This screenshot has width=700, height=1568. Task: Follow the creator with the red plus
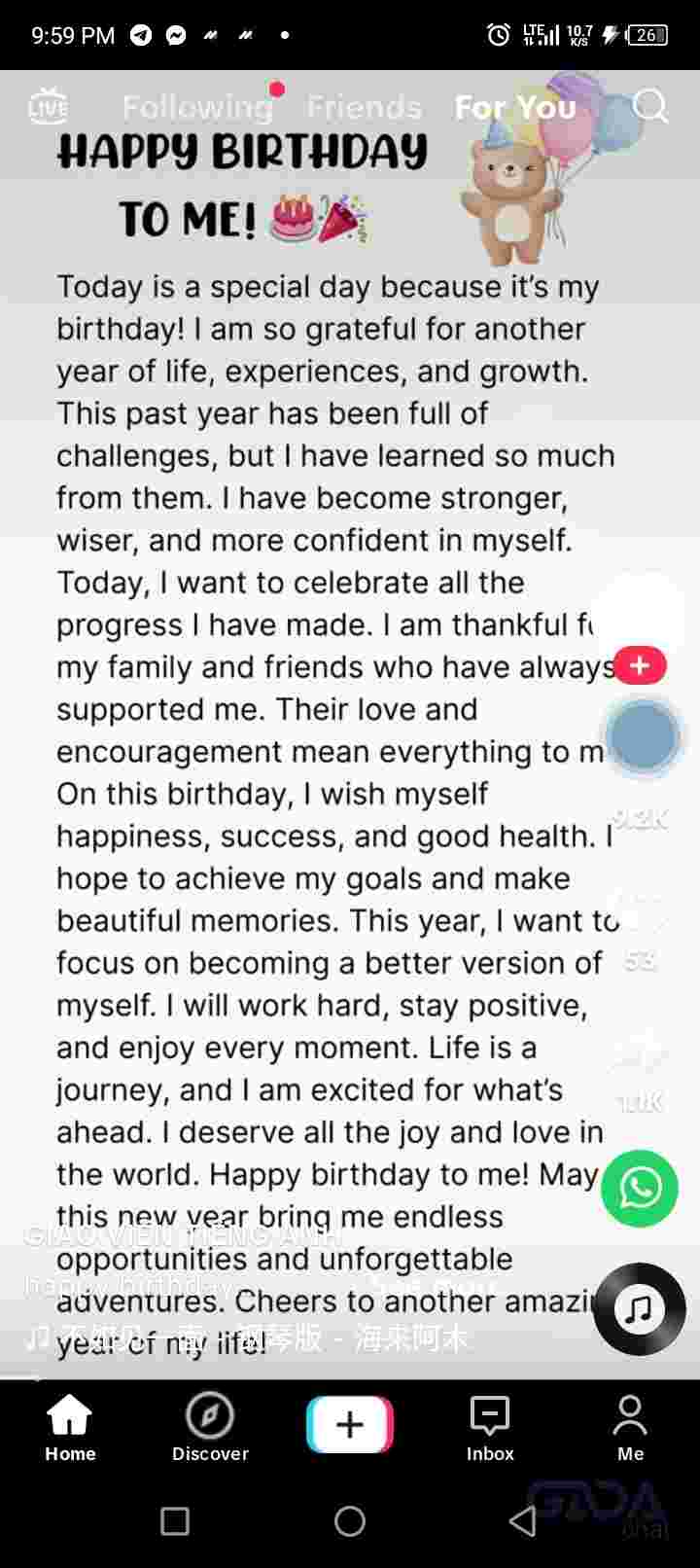tap(640, 665)
